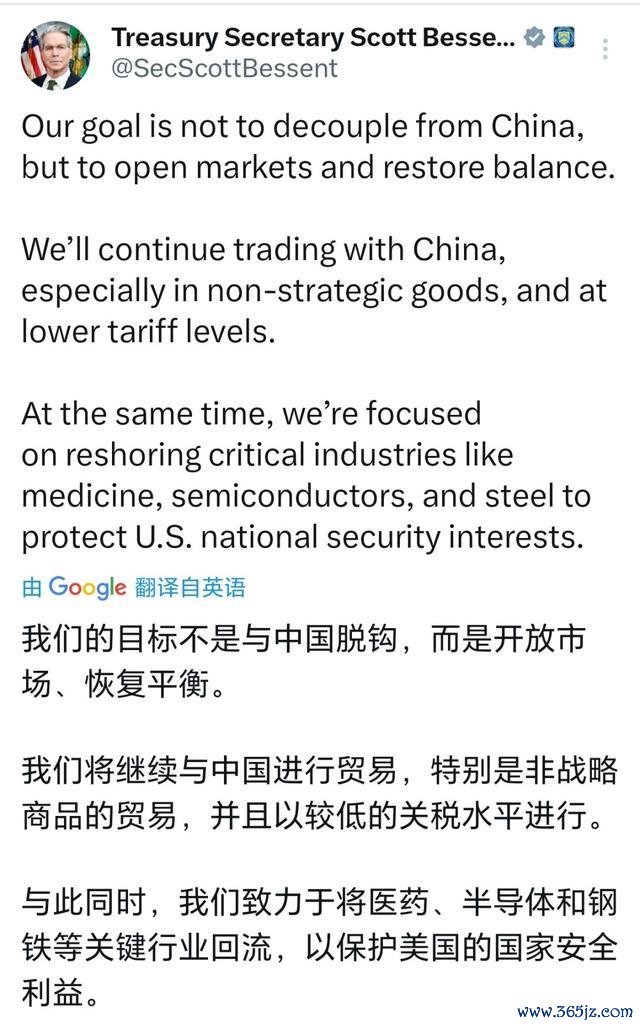
Task: Open Scott Bessent's profile picture
Action: pos(55,55)
